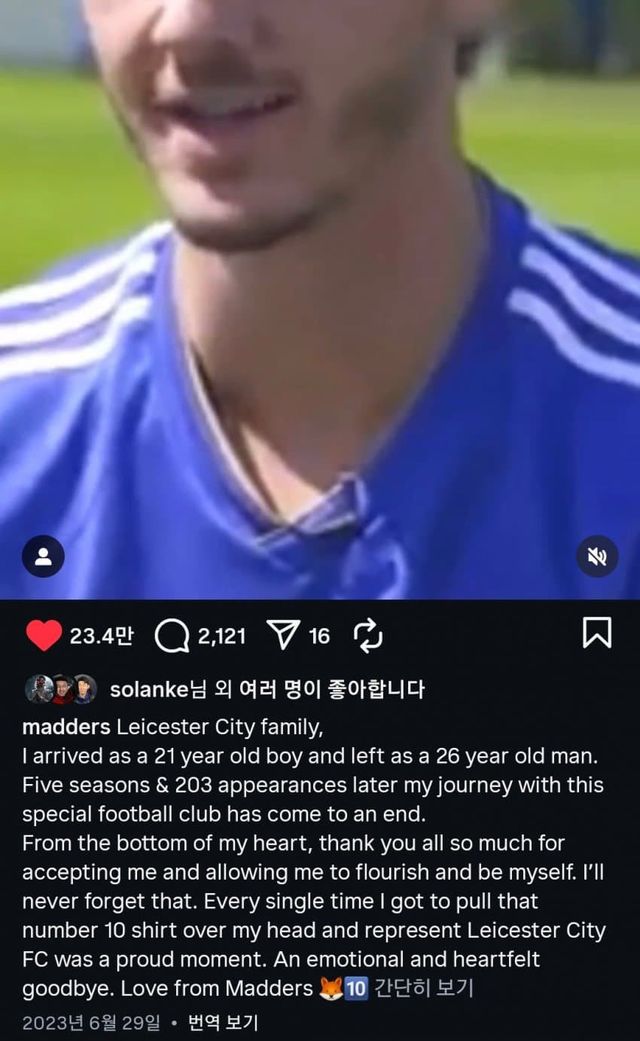Open the madders profile from the caption

point(66,725)
